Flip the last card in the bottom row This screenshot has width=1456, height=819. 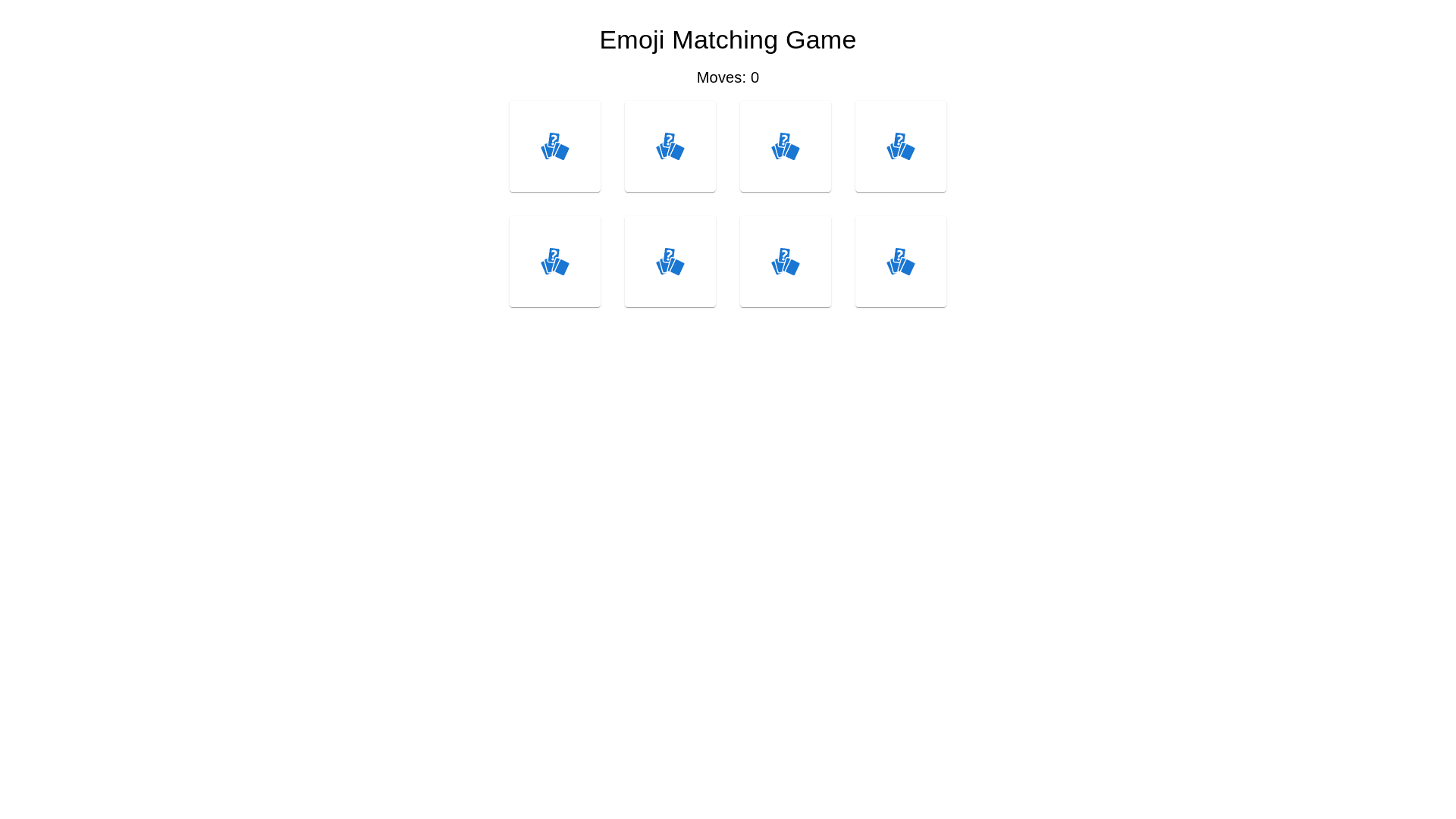[900, 262]
